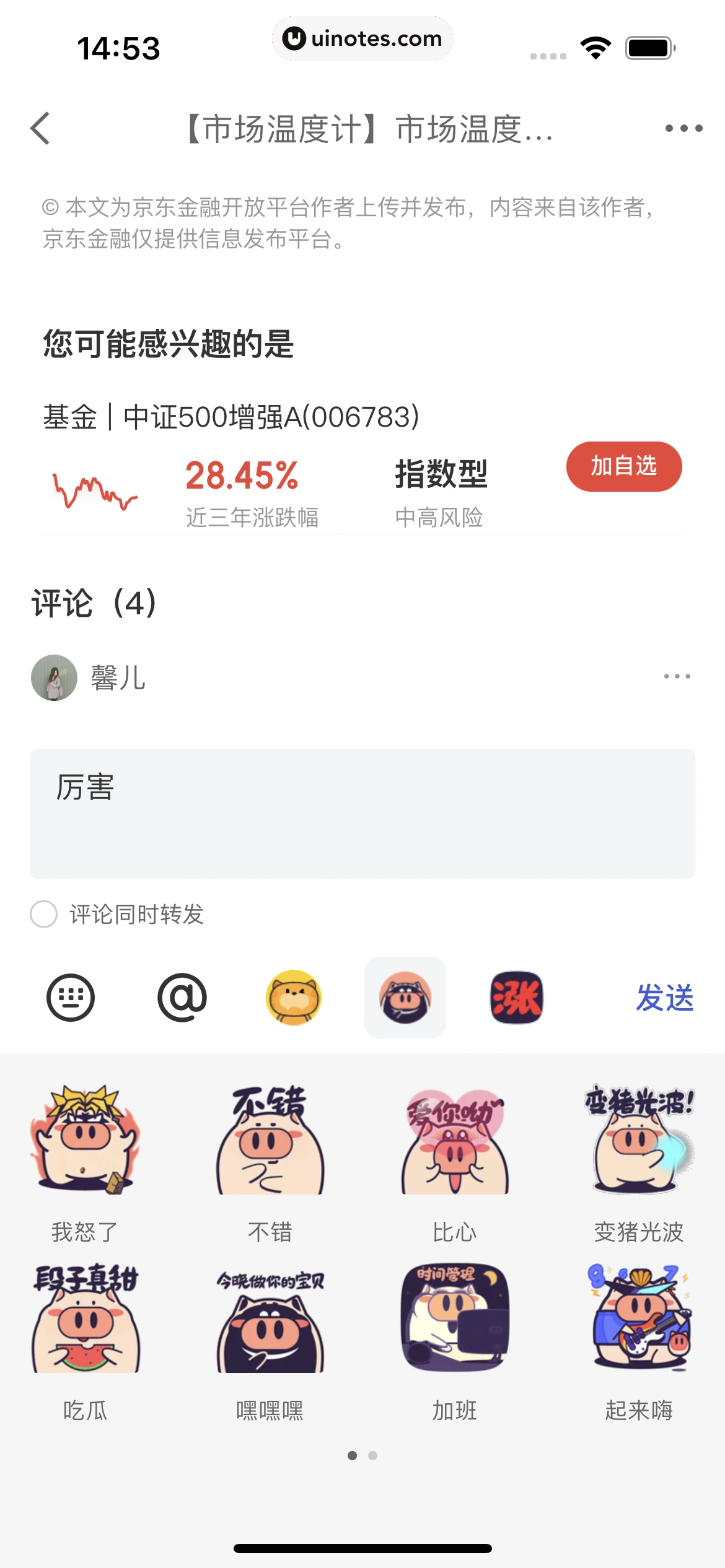Send the comment with 发送
725x1568 pixels.
[x=664, y=998]
